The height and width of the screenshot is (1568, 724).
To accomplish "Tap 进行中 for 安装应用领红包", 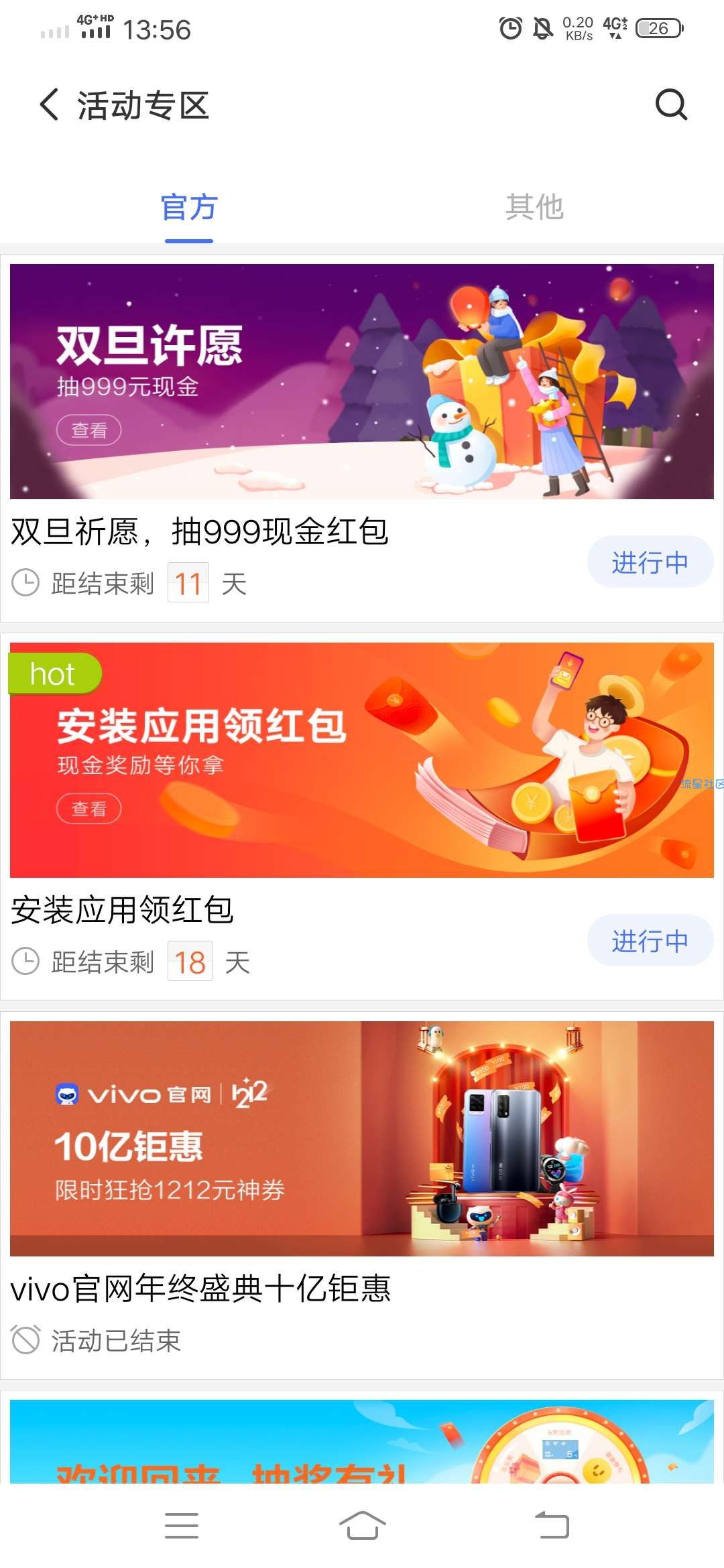I will 650,941.
